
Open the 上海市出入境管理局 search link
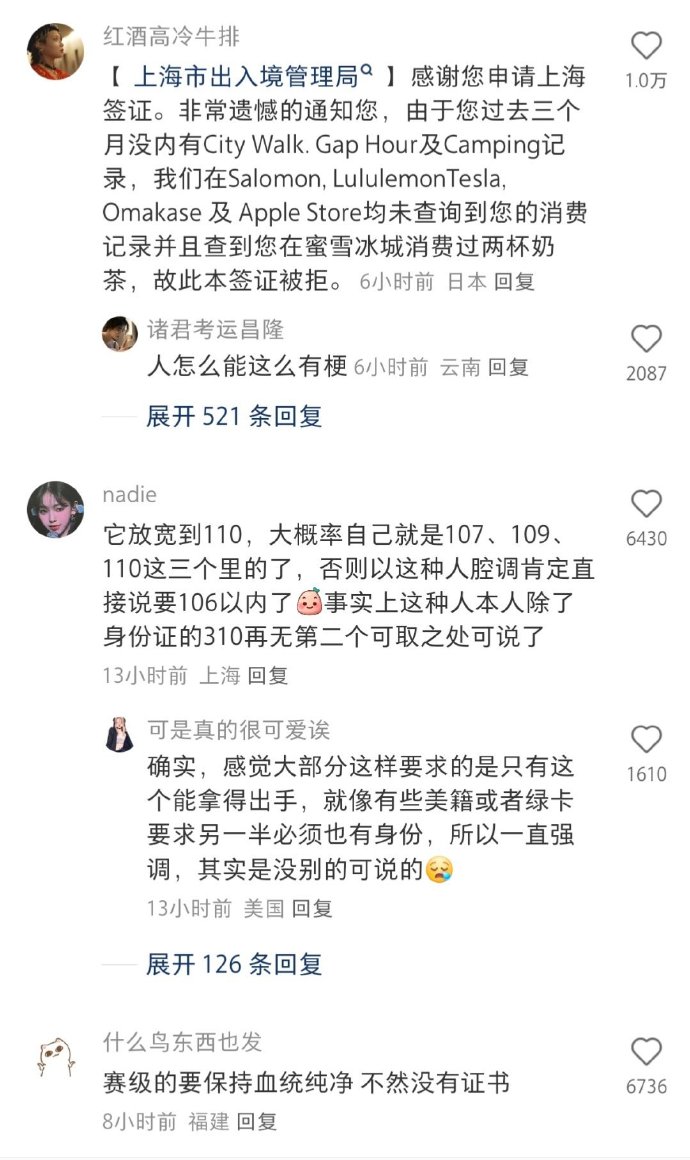point(240,76)
